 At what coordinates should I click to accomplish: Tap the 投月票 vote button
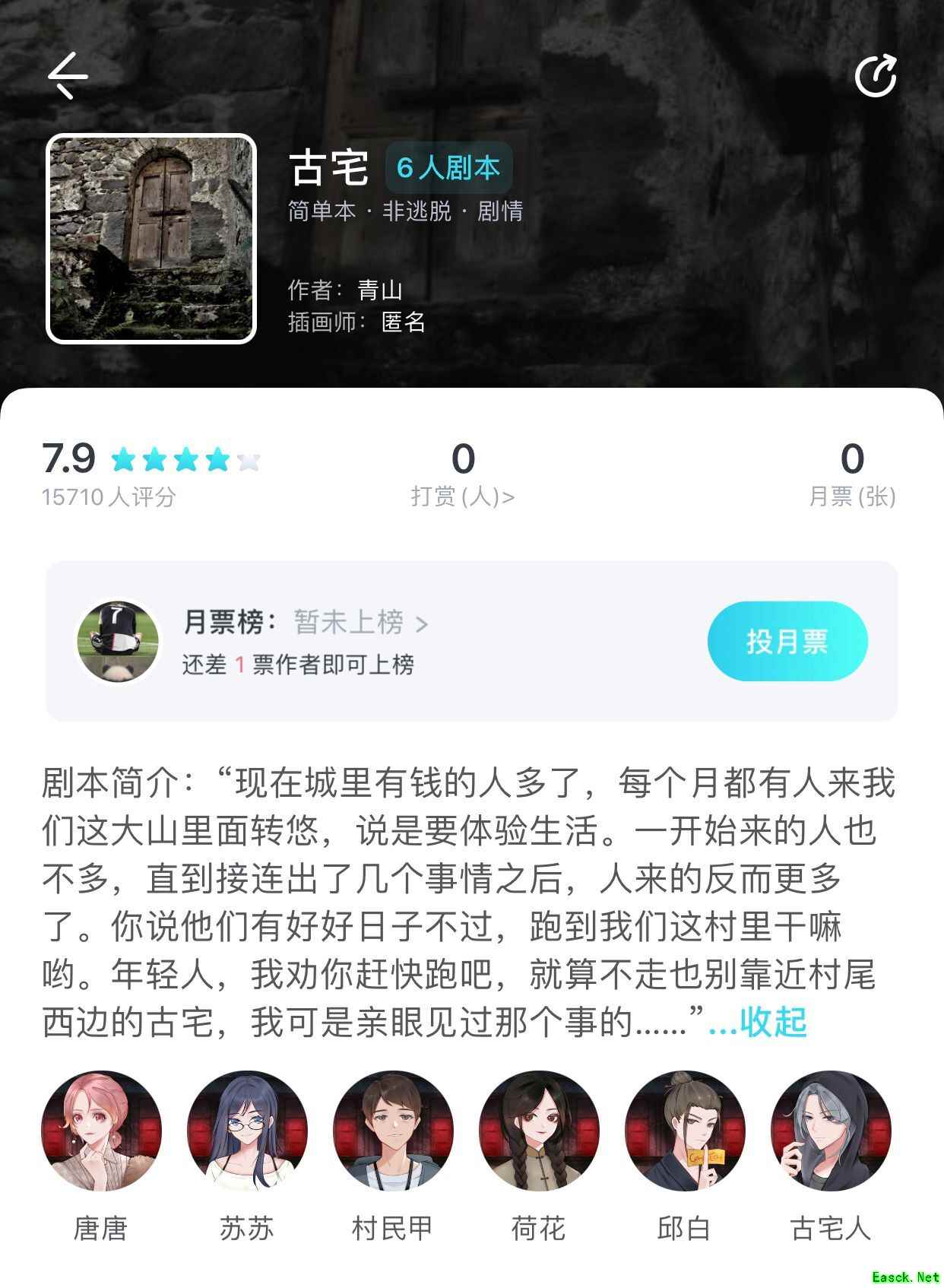787,641
